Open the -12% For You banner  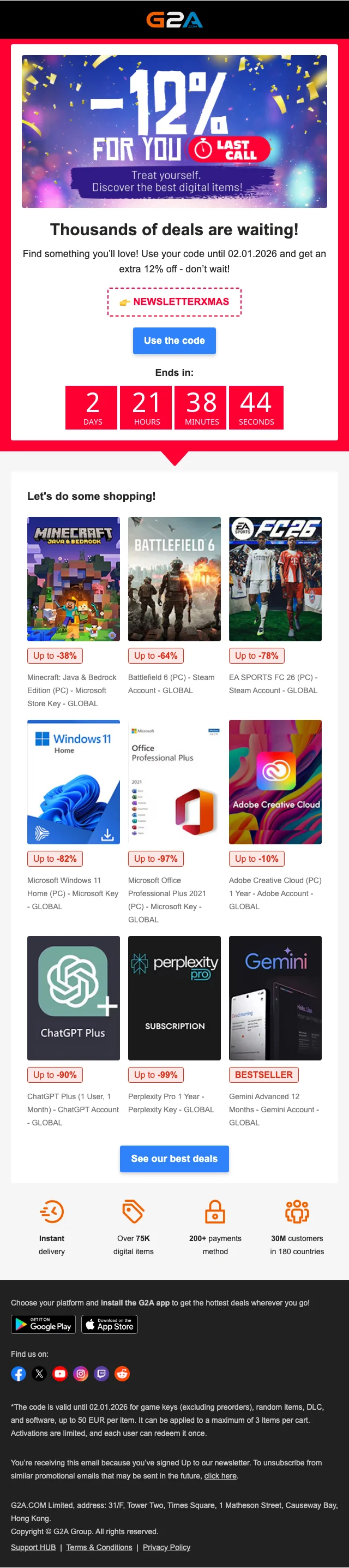(174, 131)
